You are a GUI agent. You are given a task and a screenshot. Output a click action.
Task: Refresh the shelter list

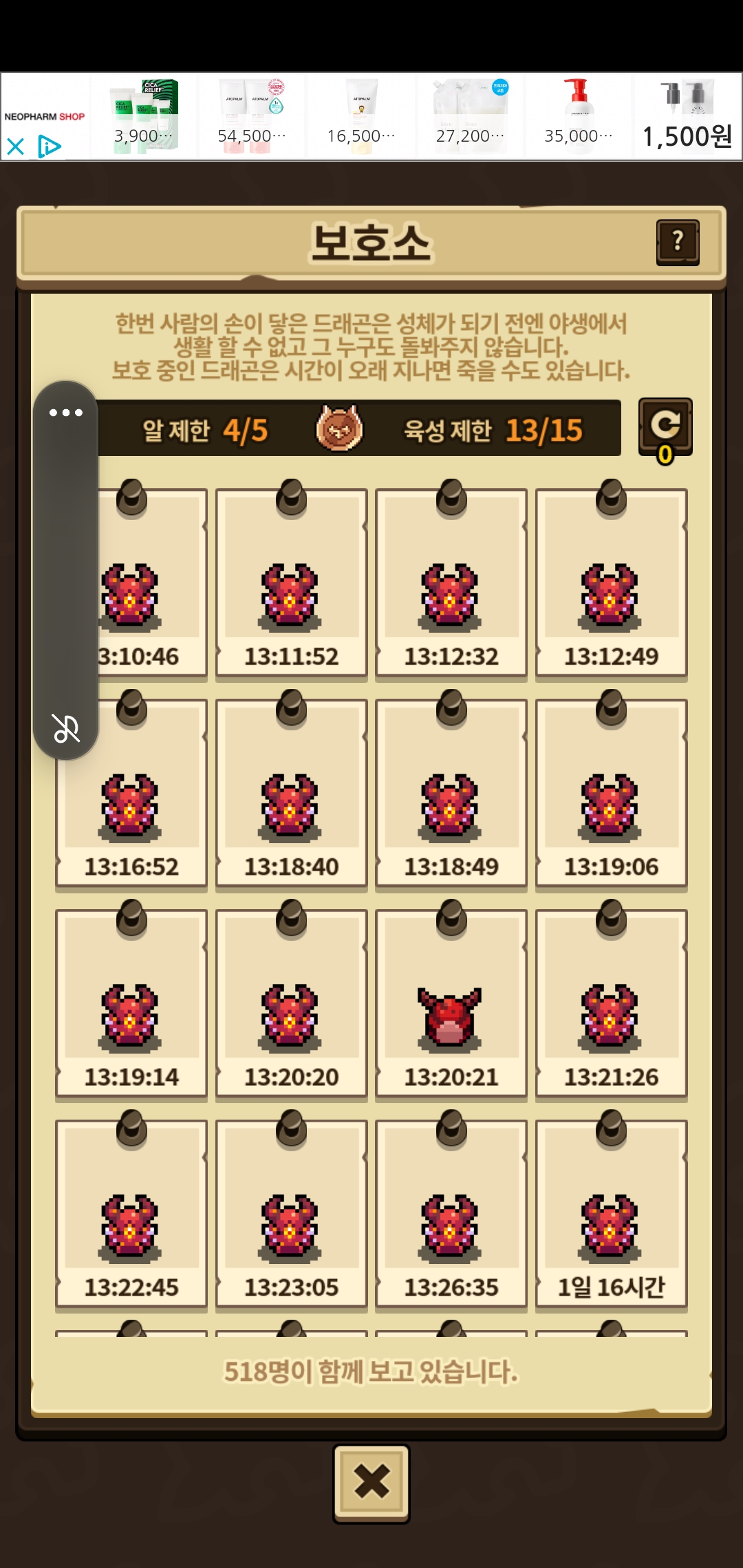pos(665,426)
